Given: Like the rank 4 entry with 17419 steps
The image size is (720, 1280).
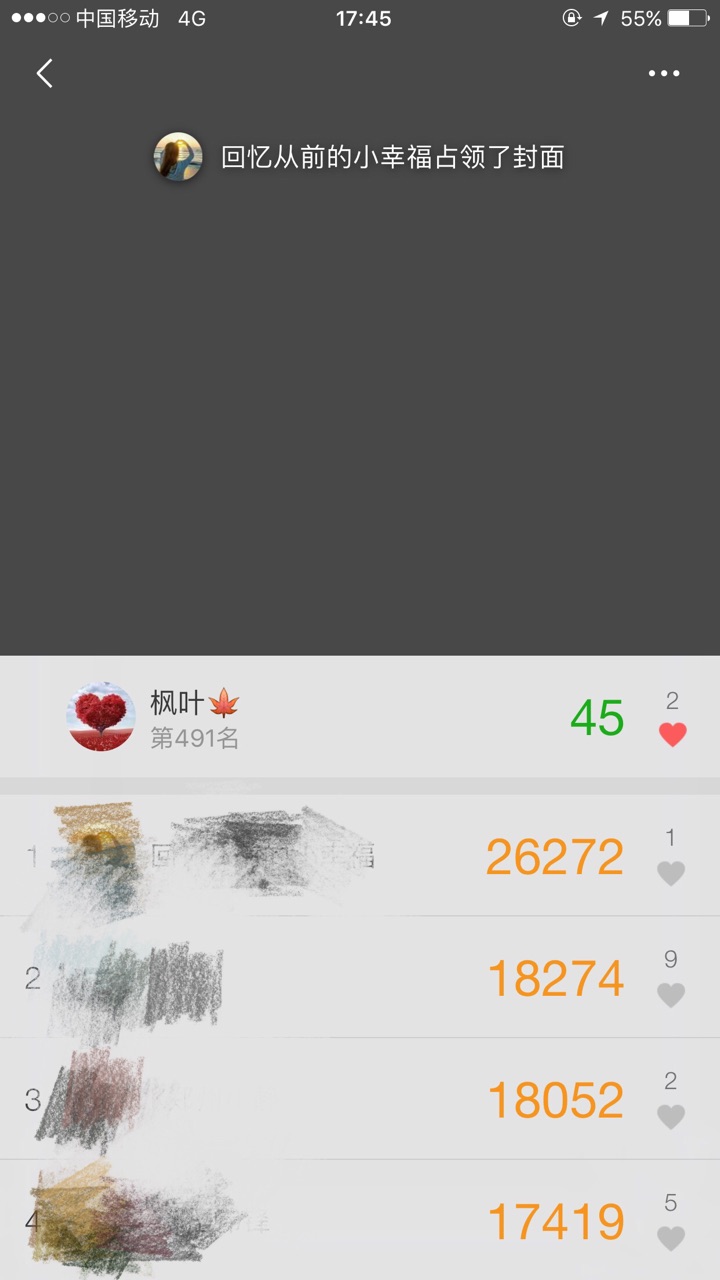Looking at the screenshot, I should [x=671, y=1238].
